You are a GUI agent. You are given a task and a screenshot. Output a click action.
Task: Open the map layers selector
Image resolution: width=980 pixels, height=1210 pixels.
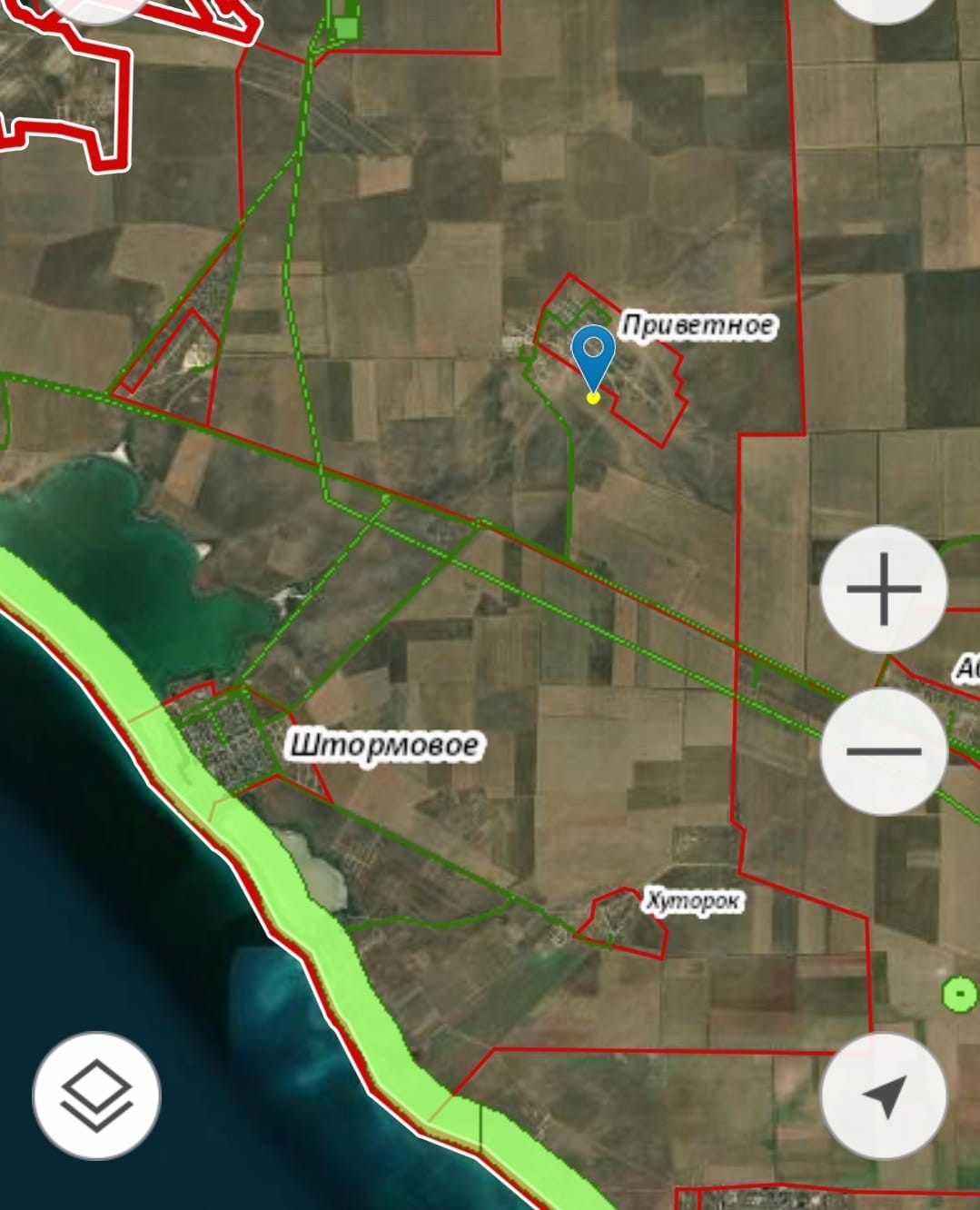click(x=96, y=1095)
